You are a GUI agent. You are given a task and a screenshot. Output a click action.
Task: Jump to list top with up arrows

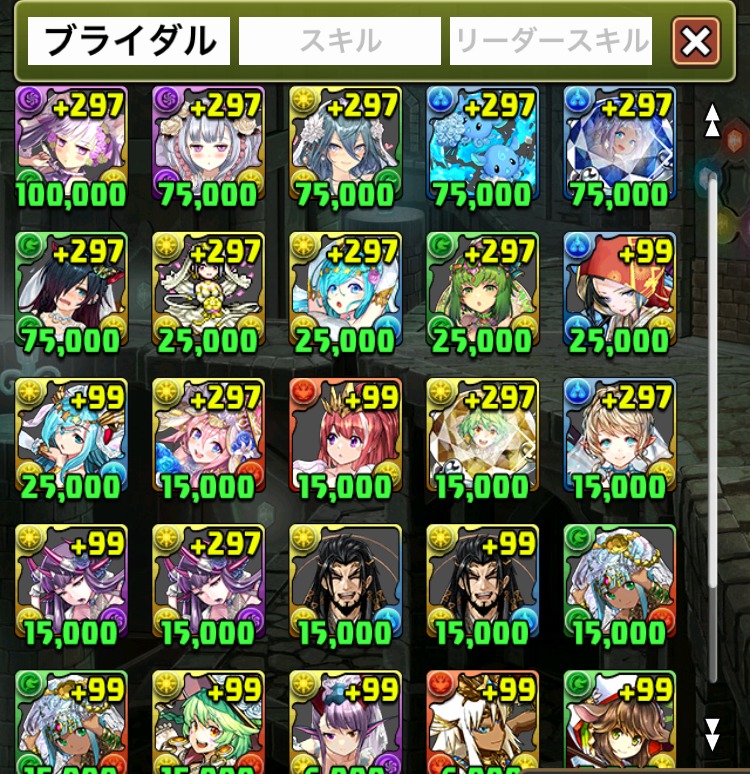(711, 120)
